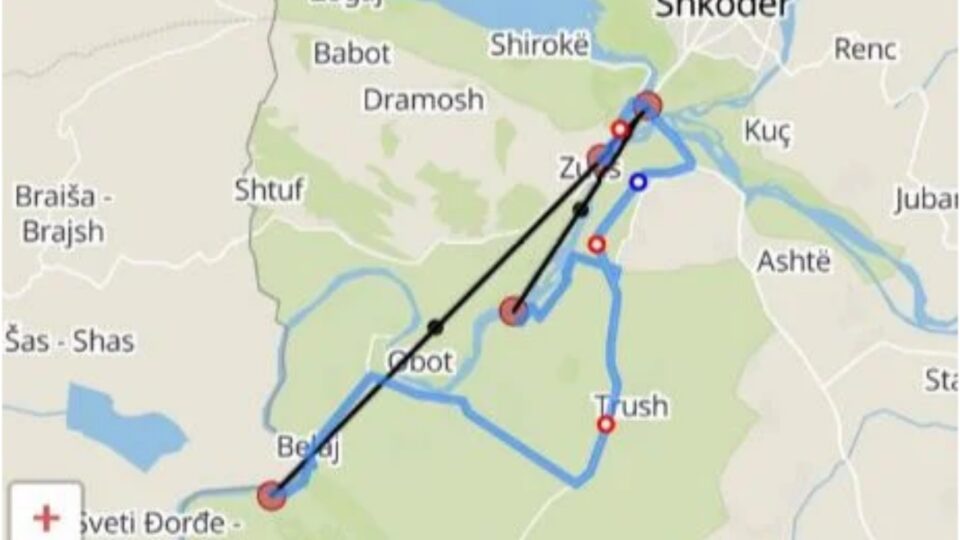Tap the black midpoint handle near Obot
Image resolution: width=960 pixels, height=540 pixels.
[435, 327]
